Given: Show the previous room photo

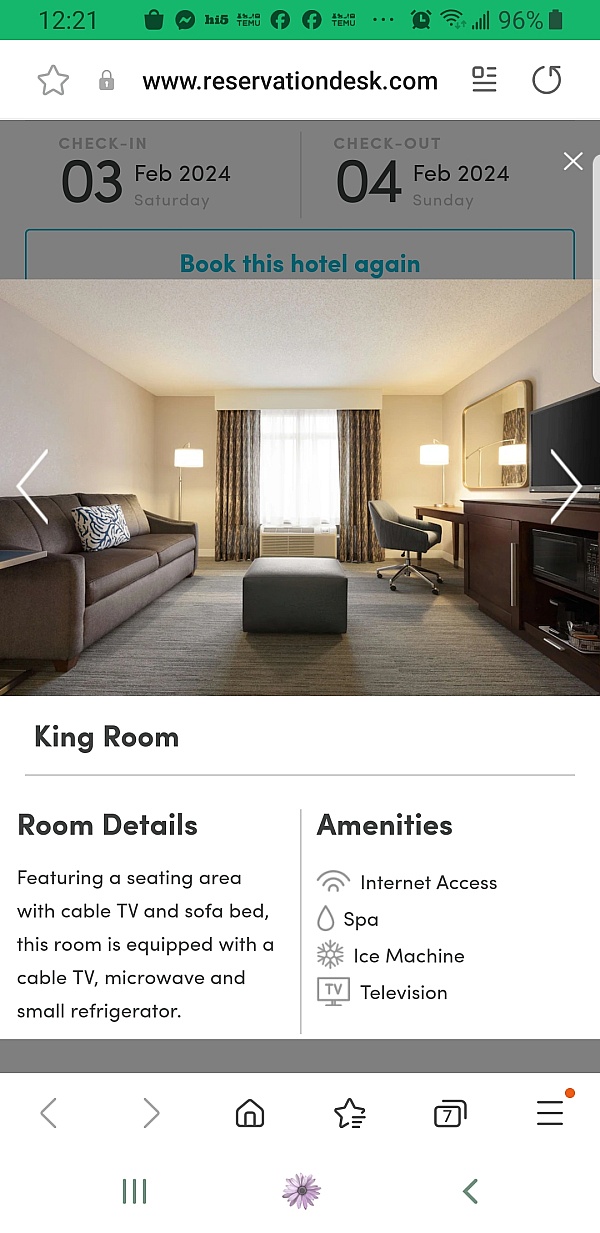Looking at the screenshot, I should tap(33, 486).
